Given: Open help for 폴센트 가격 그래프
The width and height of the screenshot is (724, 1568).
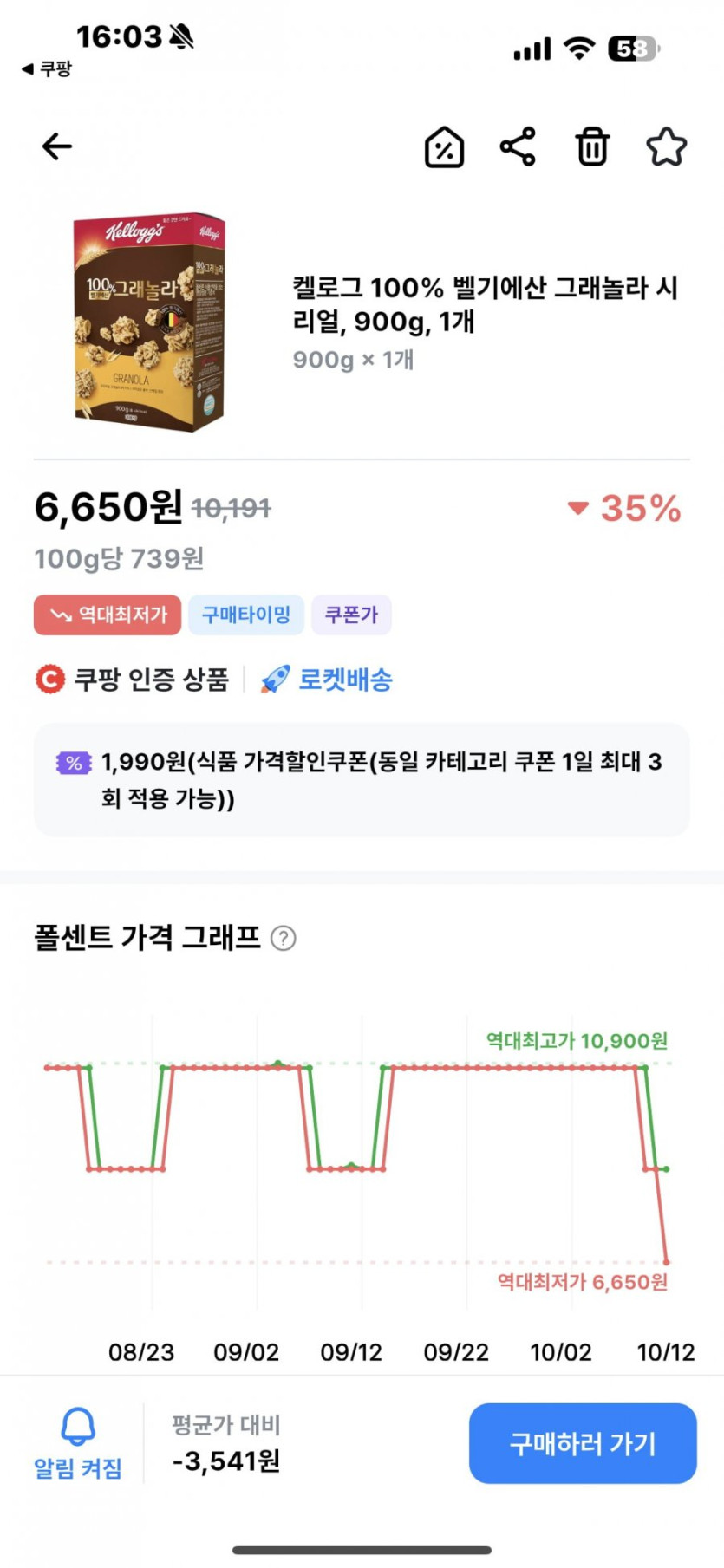Looking at the screenshot, I should (284, 938).
